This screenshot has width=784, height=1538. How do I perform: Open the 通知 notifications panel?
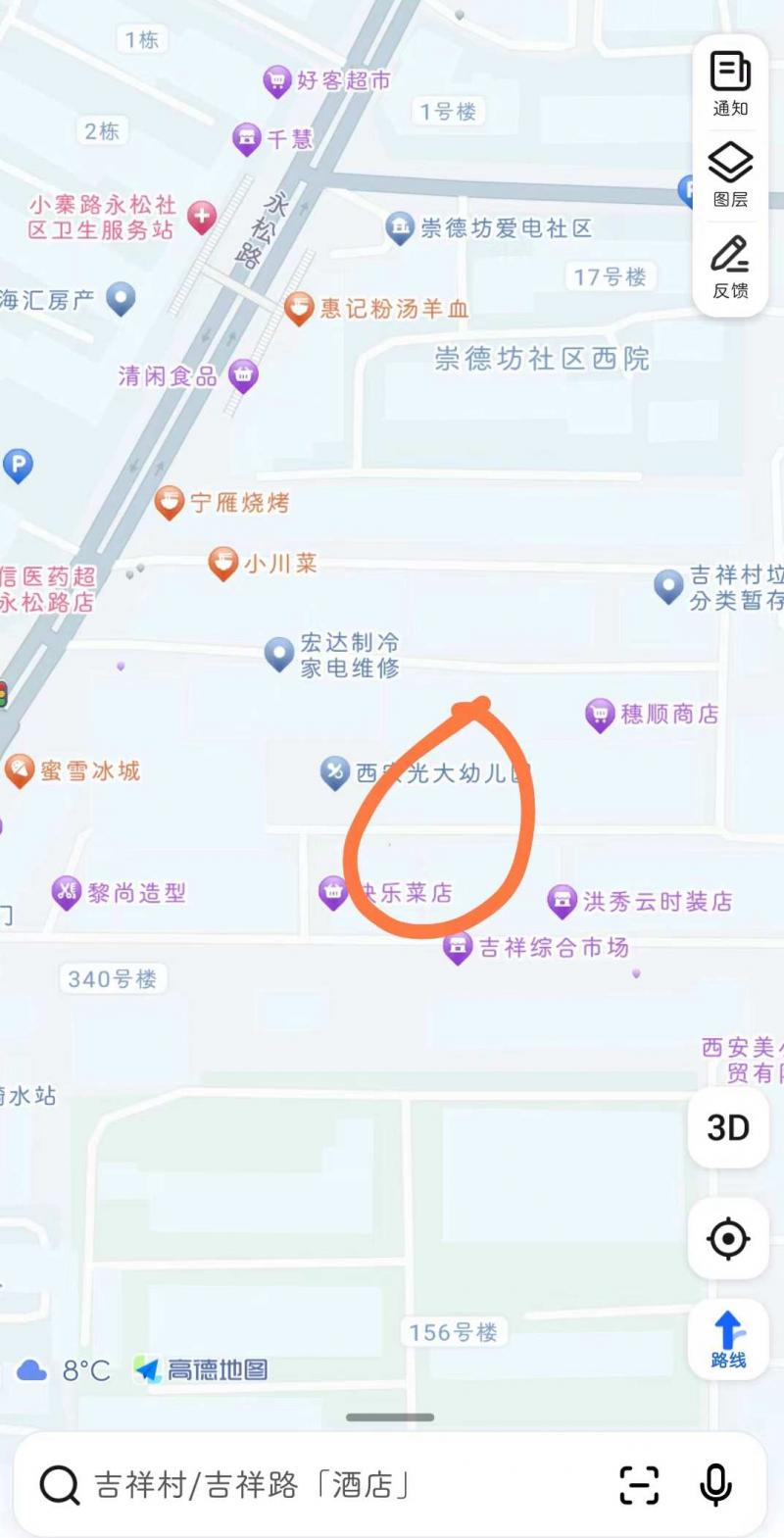730,83
